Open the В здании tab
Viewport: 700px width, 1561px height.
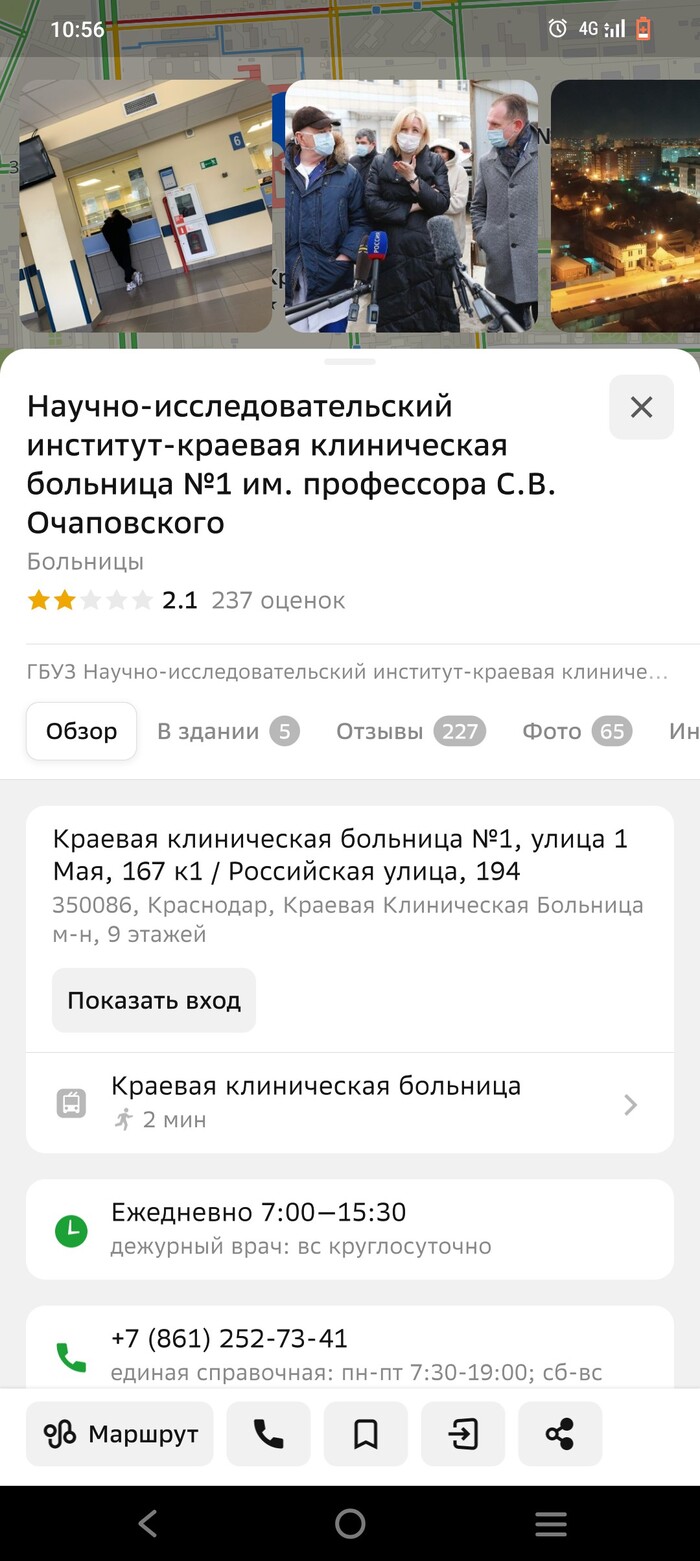[227, 731]
